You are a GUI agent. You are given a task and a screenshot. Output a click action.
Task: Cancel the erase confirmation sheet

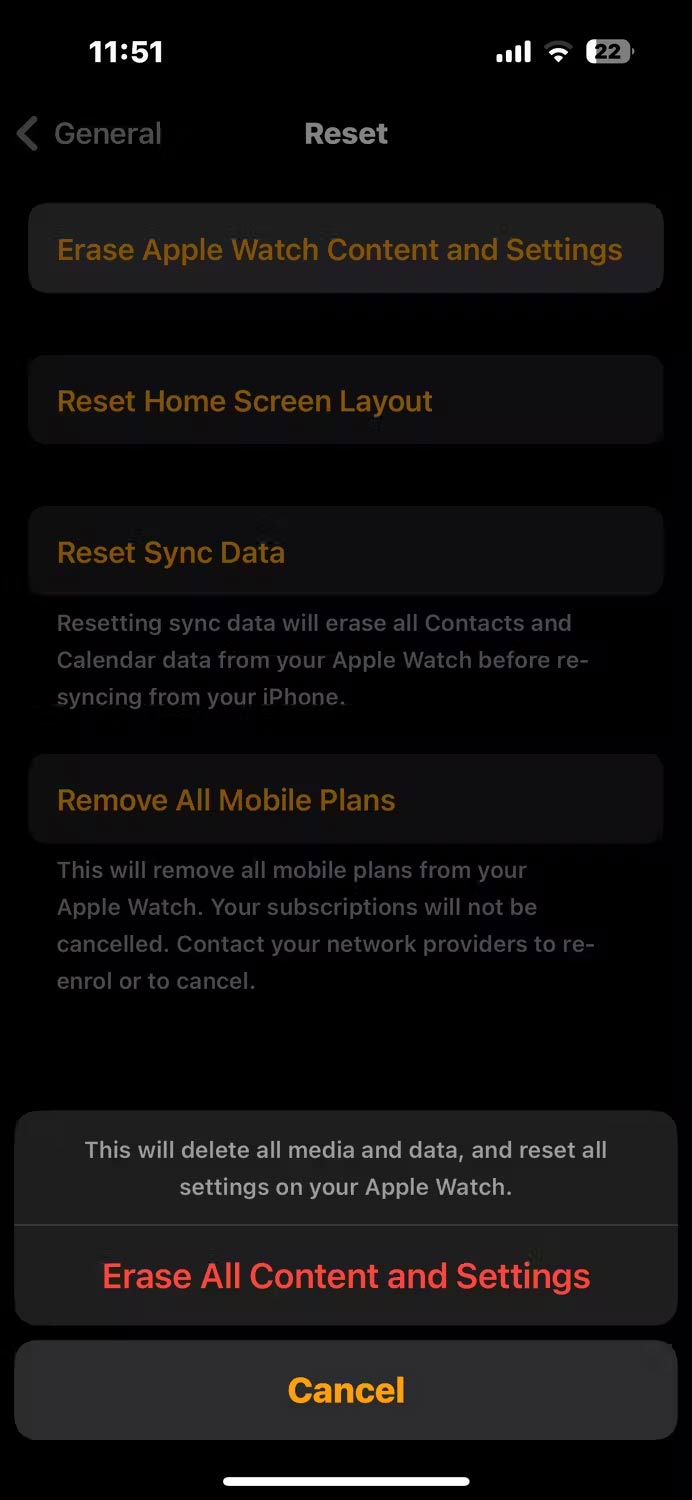click(x=346, y=1390)
